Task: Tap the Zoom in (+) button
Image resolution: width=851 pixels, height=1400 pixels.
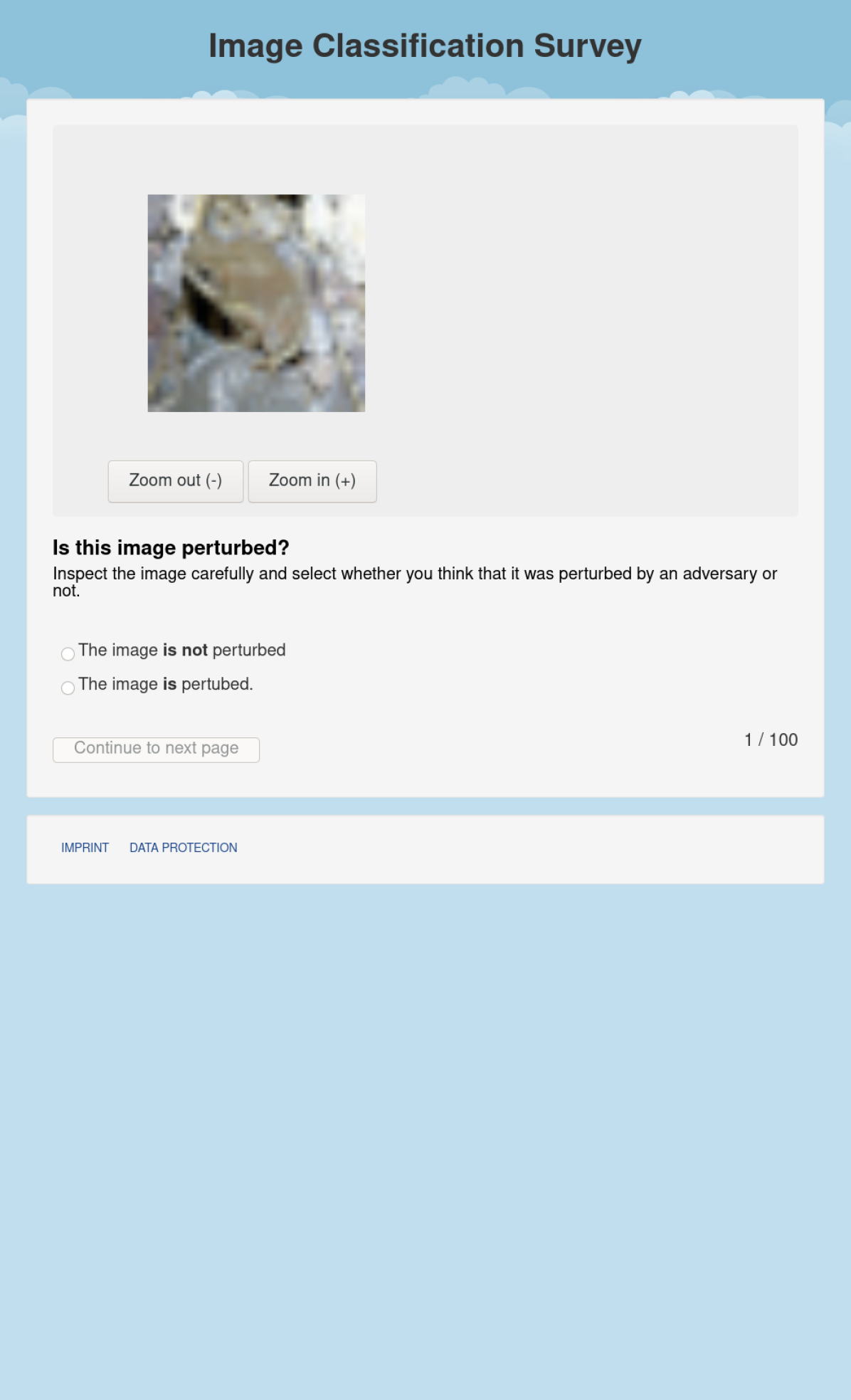Action: 312,481
